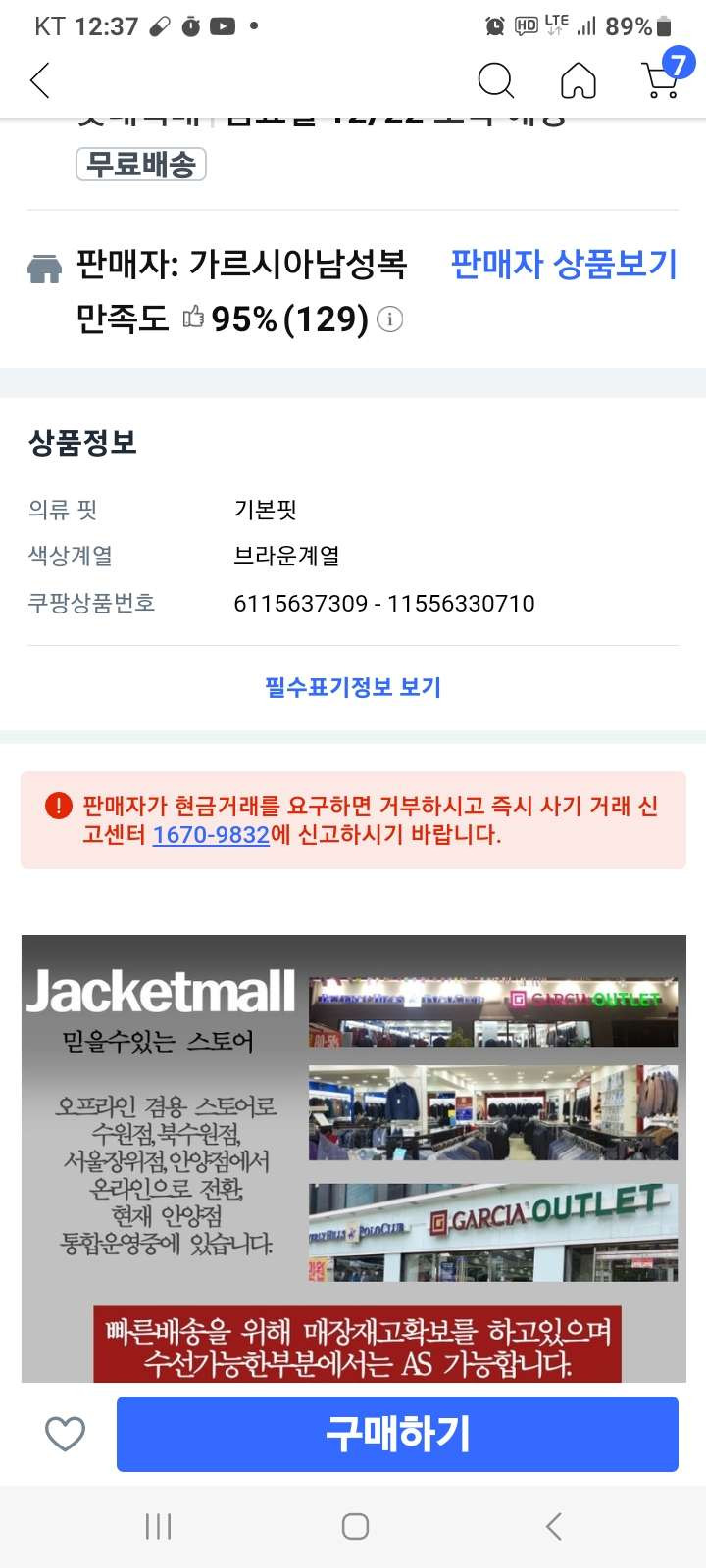
Task: Tap the 판매자 상품보기 link
Action: [x=564, y=264]
